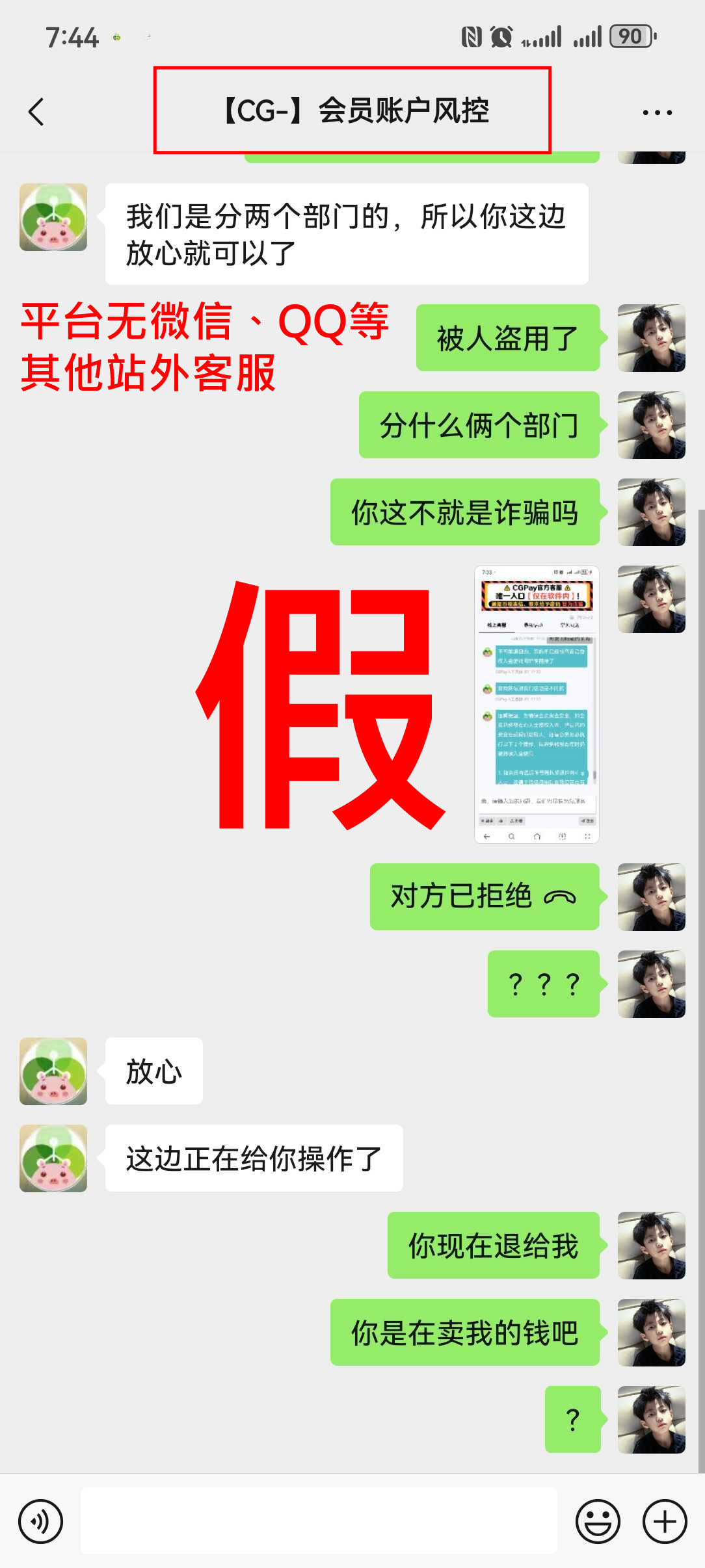This screenshot has width=705, height=1568.
Task: Focus the message text field
Action: 319,1521
